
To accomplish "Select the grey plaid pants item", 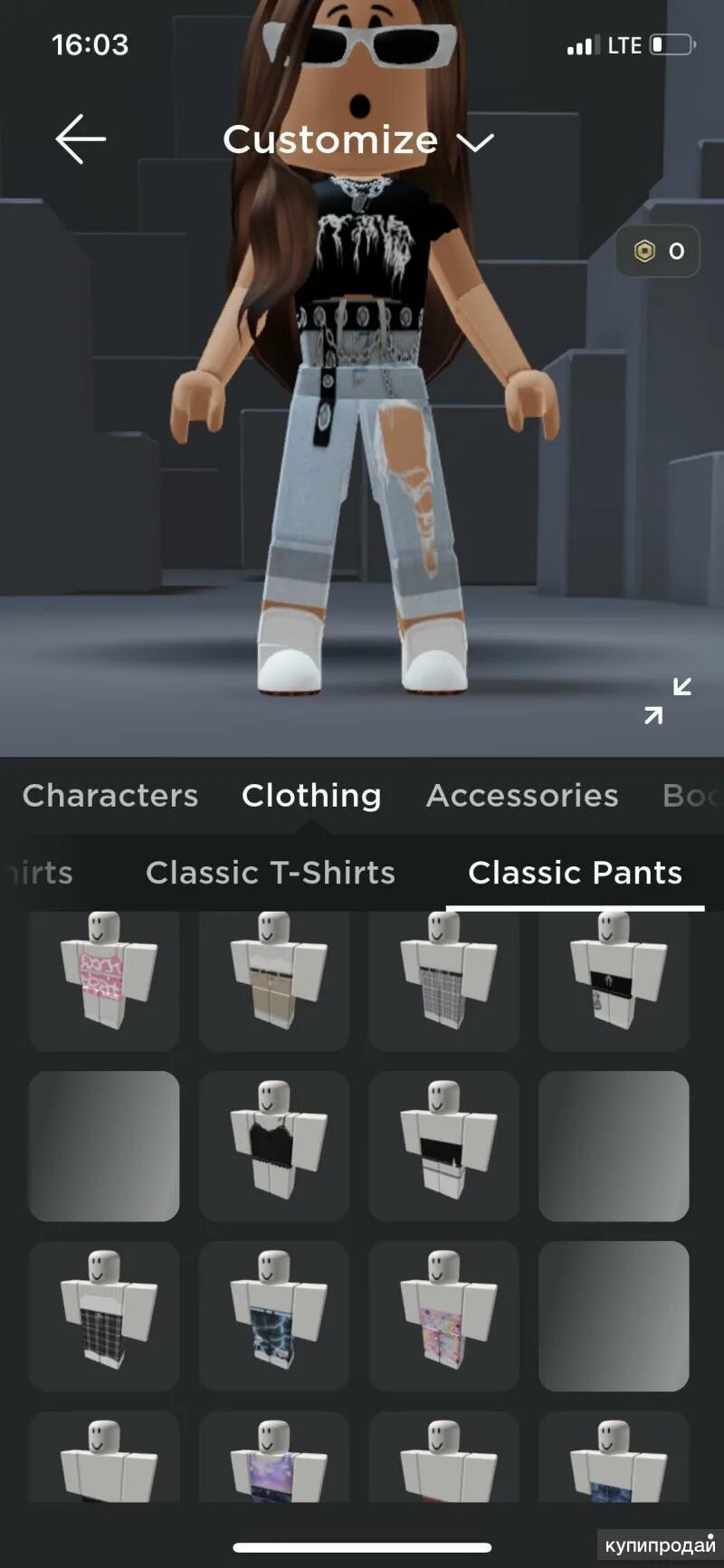I will 443,980.
